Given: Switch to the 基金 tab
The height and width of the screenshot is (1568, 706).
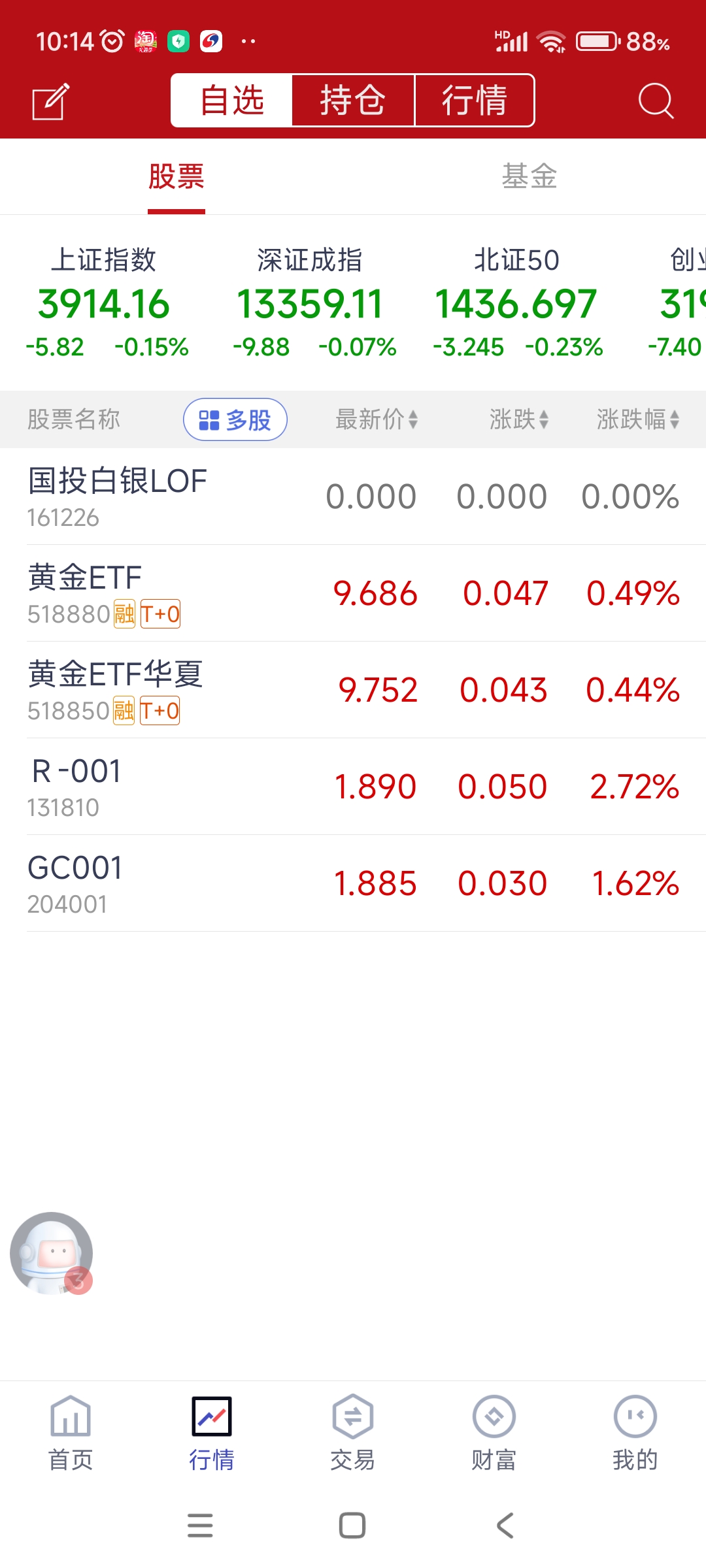Looking at the screenshot, I should (x=529, y=177).
